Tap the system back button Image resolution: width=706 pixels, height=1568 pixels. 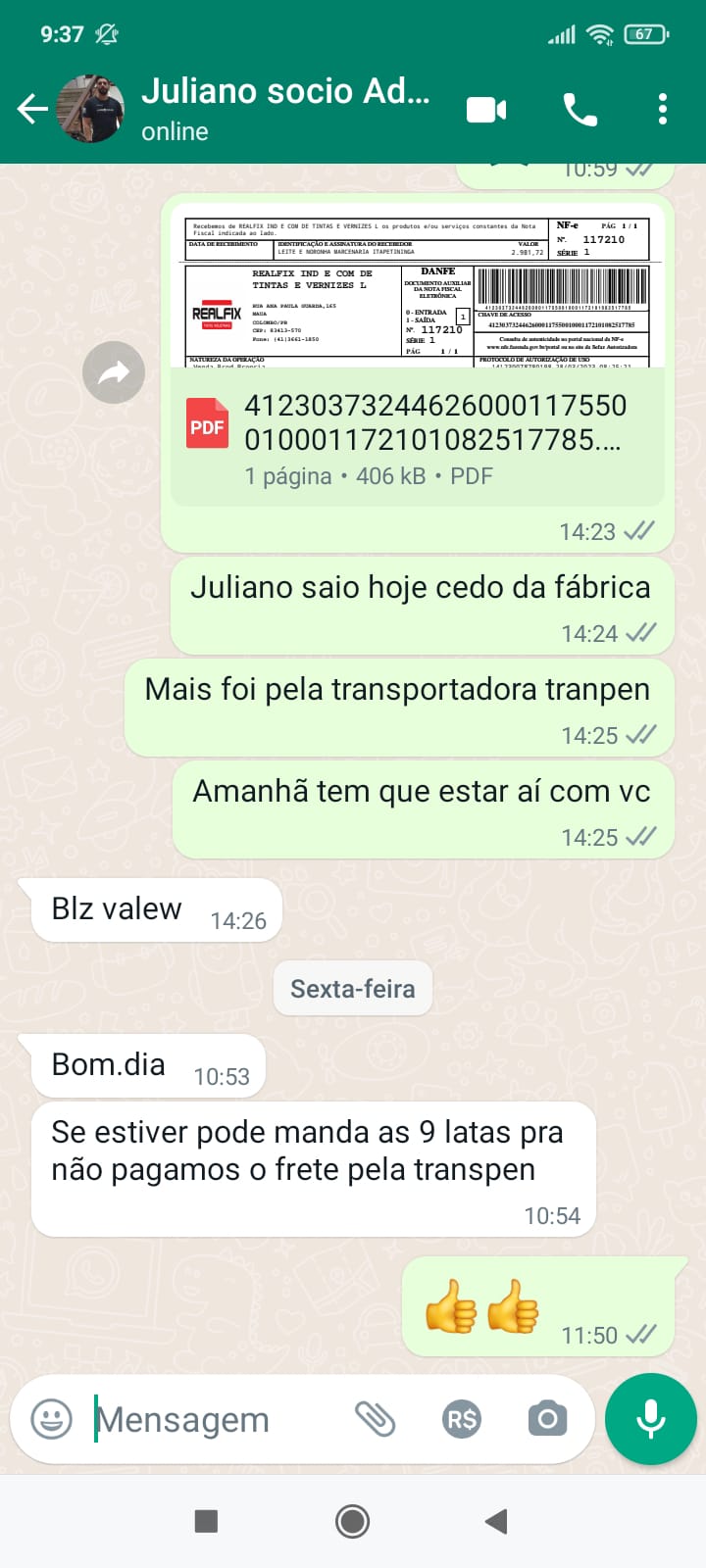click(497, 1521)
